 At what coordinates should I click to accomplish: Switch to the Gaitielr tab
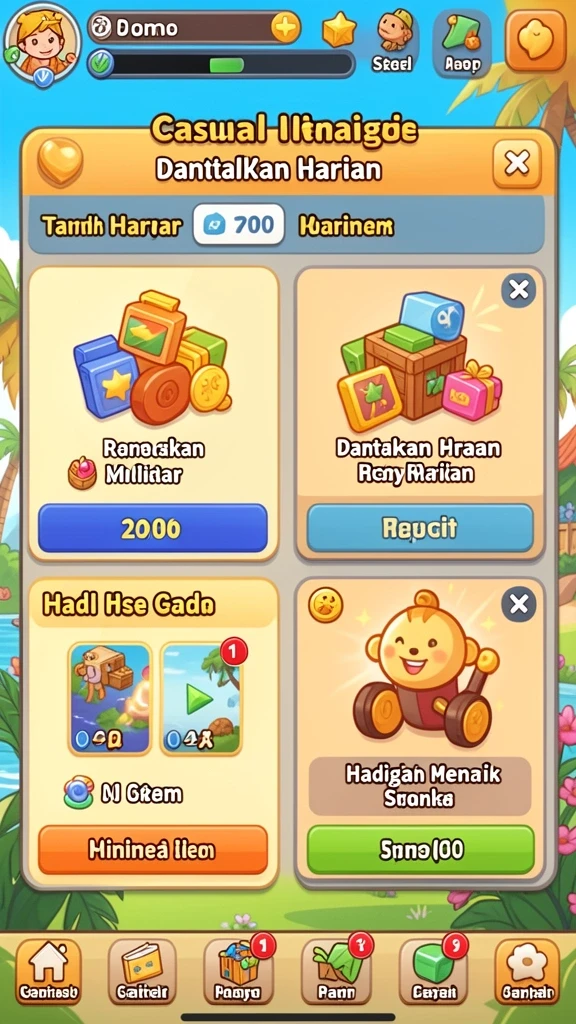(142, 971)
